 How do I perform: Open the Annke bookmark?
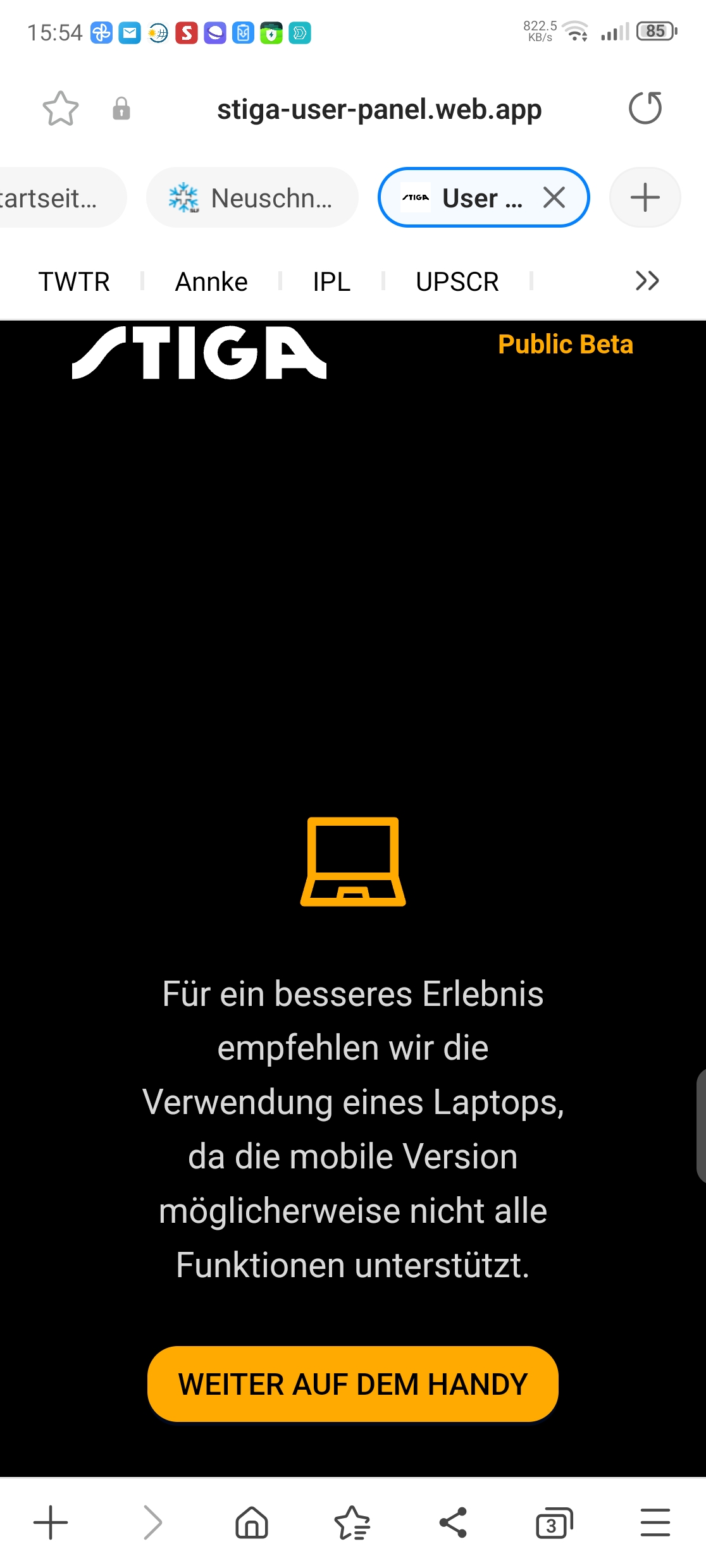tap(211, 281)
